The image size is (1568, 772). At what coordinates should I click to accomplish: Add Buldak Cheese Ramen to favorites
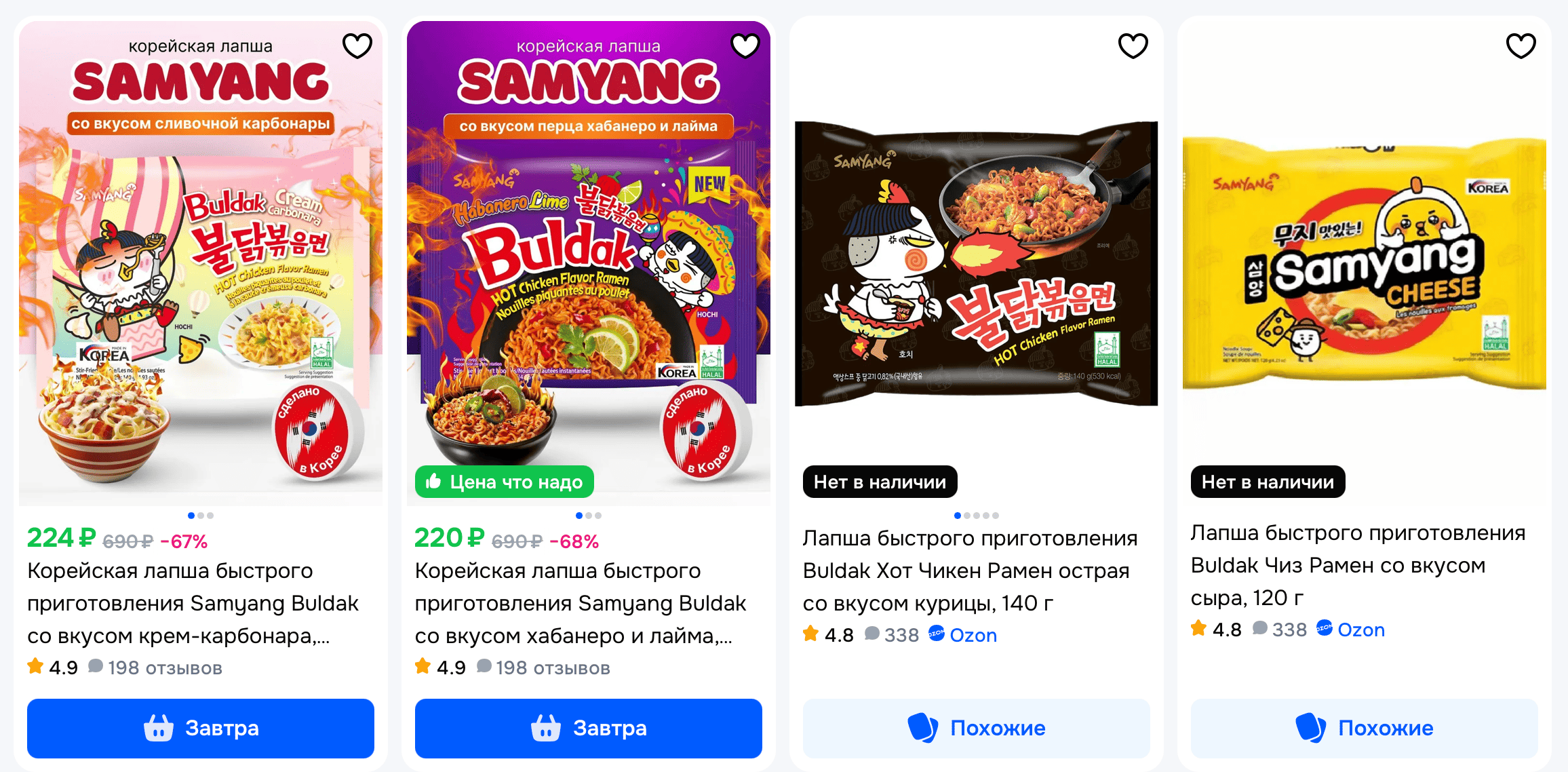(1521, 46)
